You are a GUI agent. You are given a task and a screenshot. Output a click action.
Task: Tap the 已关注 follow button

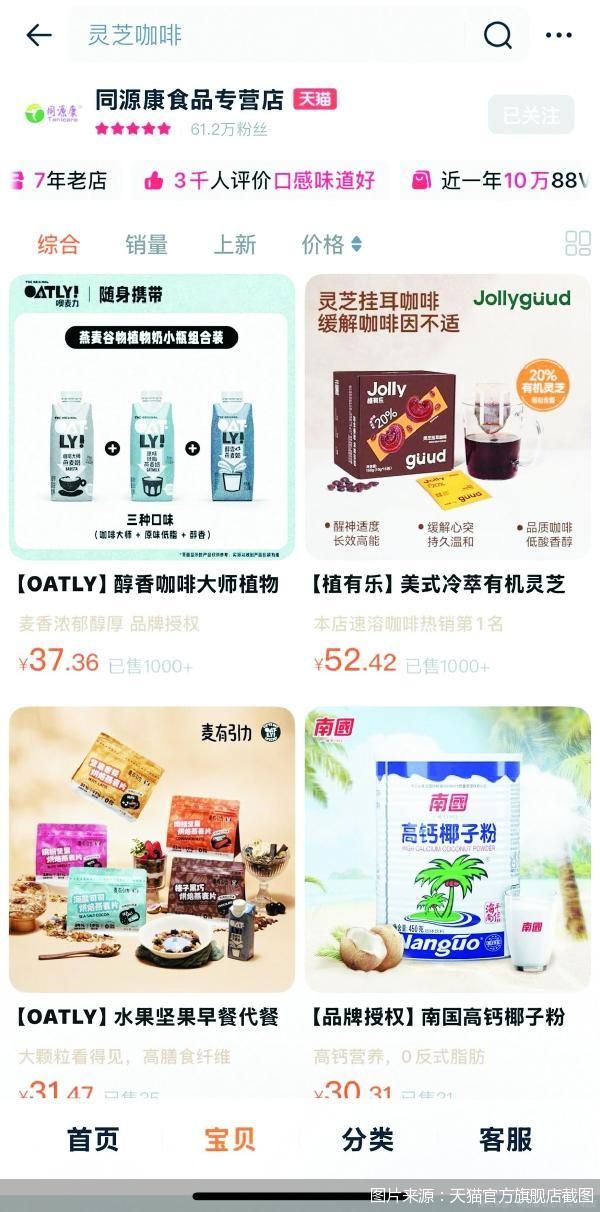[x=531, y=115]
